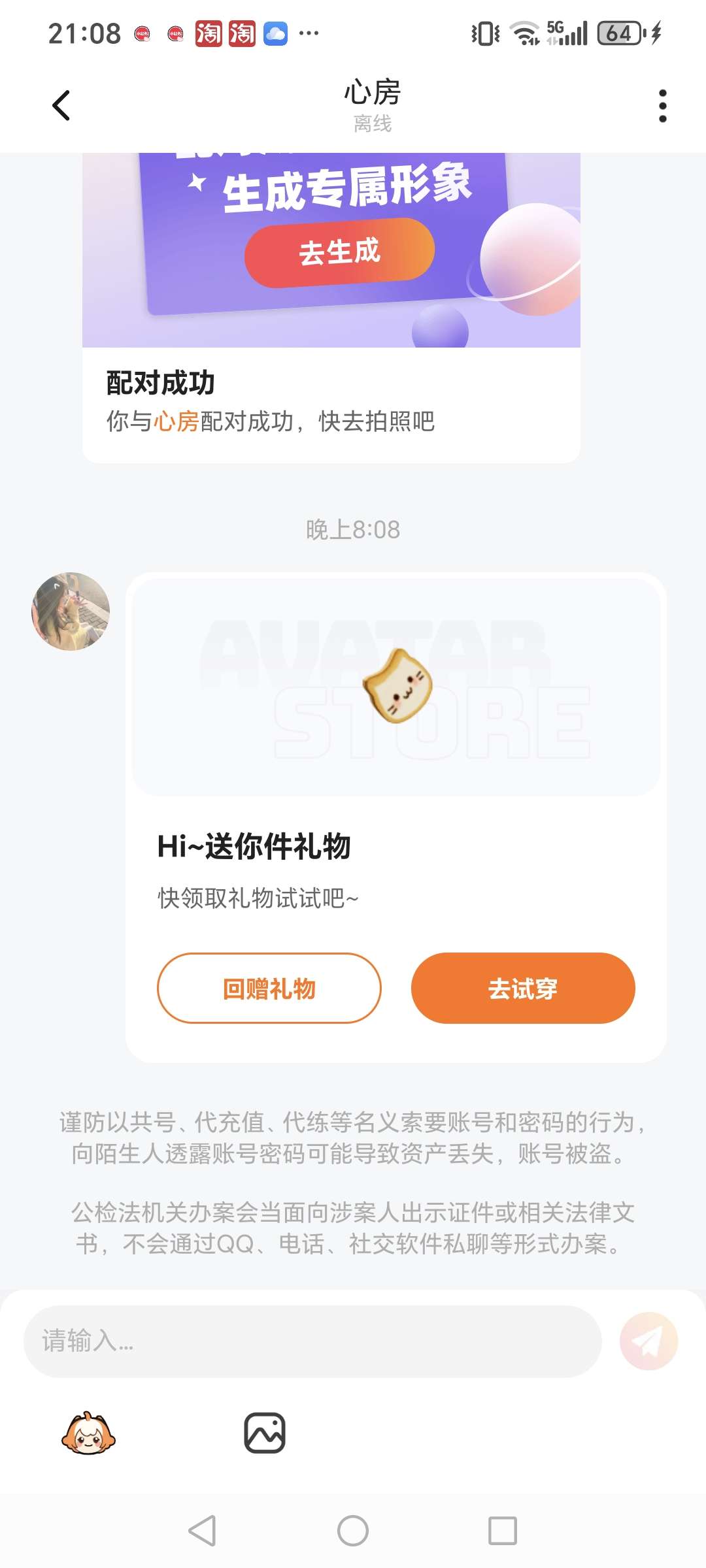Image resolution: width=706 pixels, height=1568 pixels.
Task: Go back from the 心房 chat
Action: [x=61, y=105]
